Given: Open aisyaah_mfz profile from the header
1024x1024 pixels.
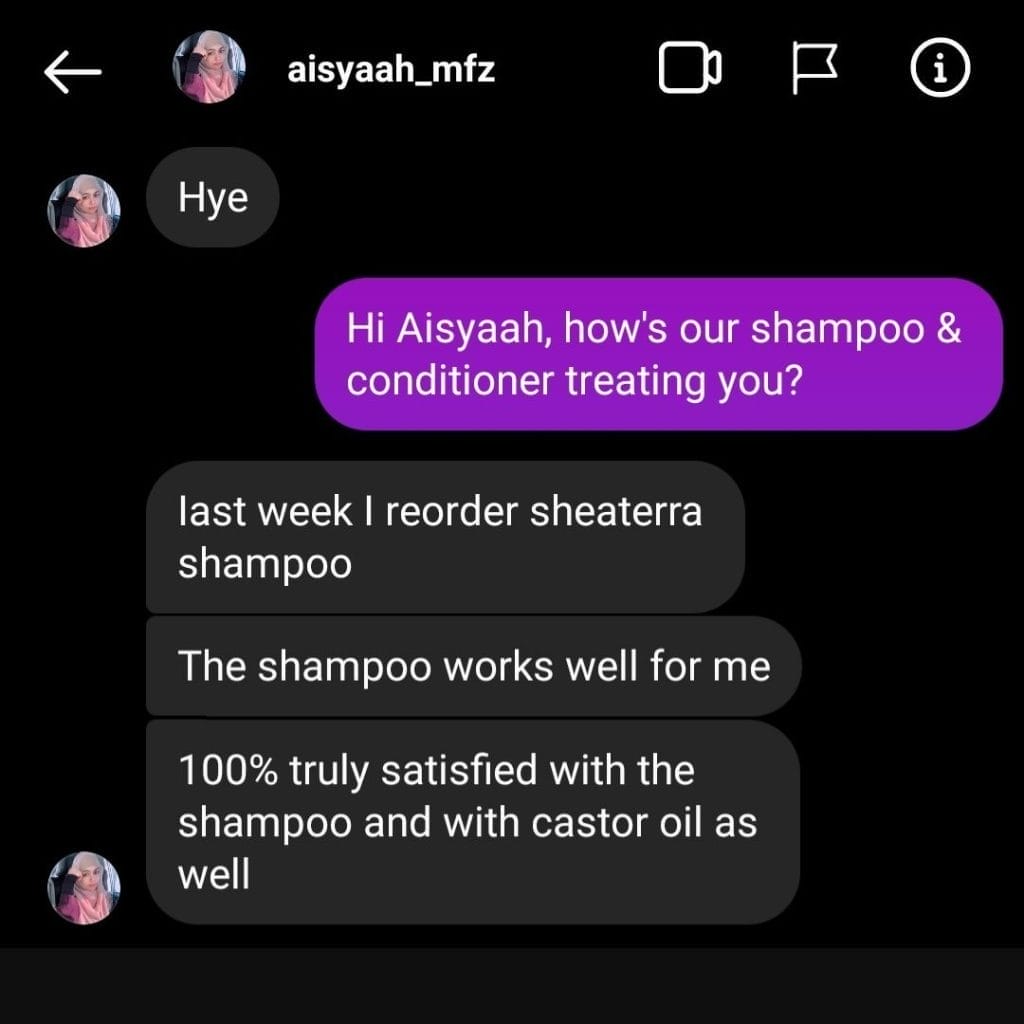Looking at the screenshot, I should (390, 70).
